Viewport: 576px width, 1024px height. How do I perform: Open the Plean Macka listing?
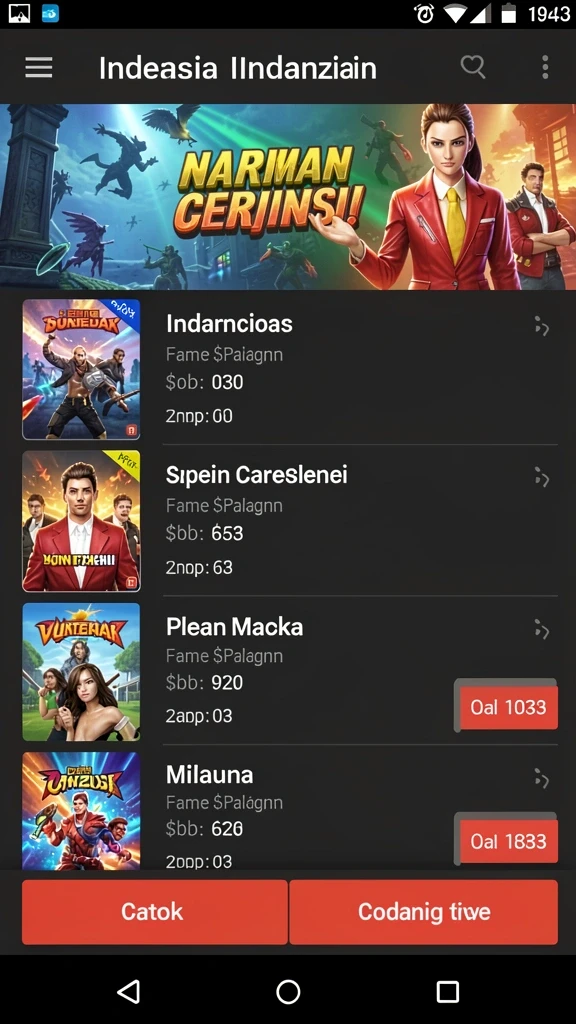point(290,671)
